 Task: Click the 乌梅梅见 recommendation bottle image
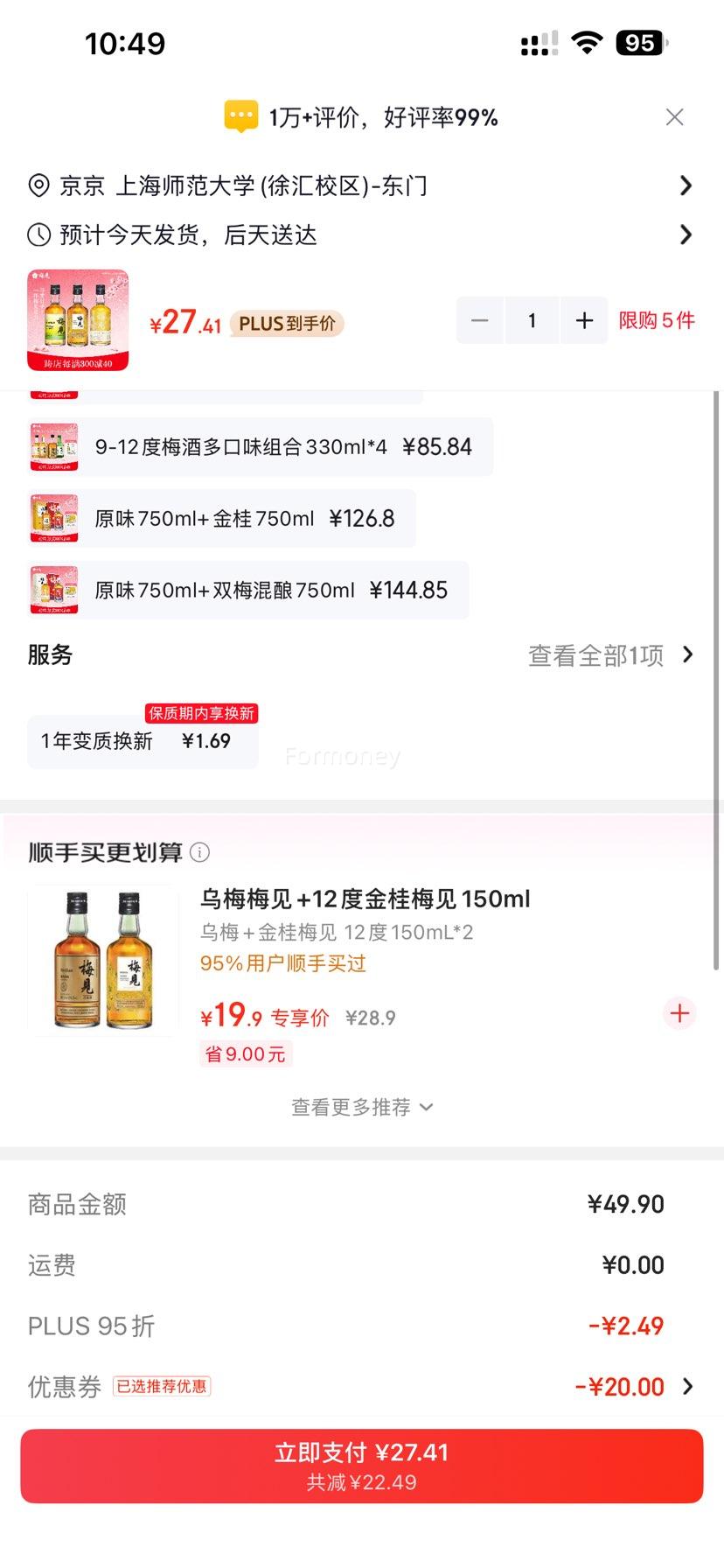(x=101, y=959)
